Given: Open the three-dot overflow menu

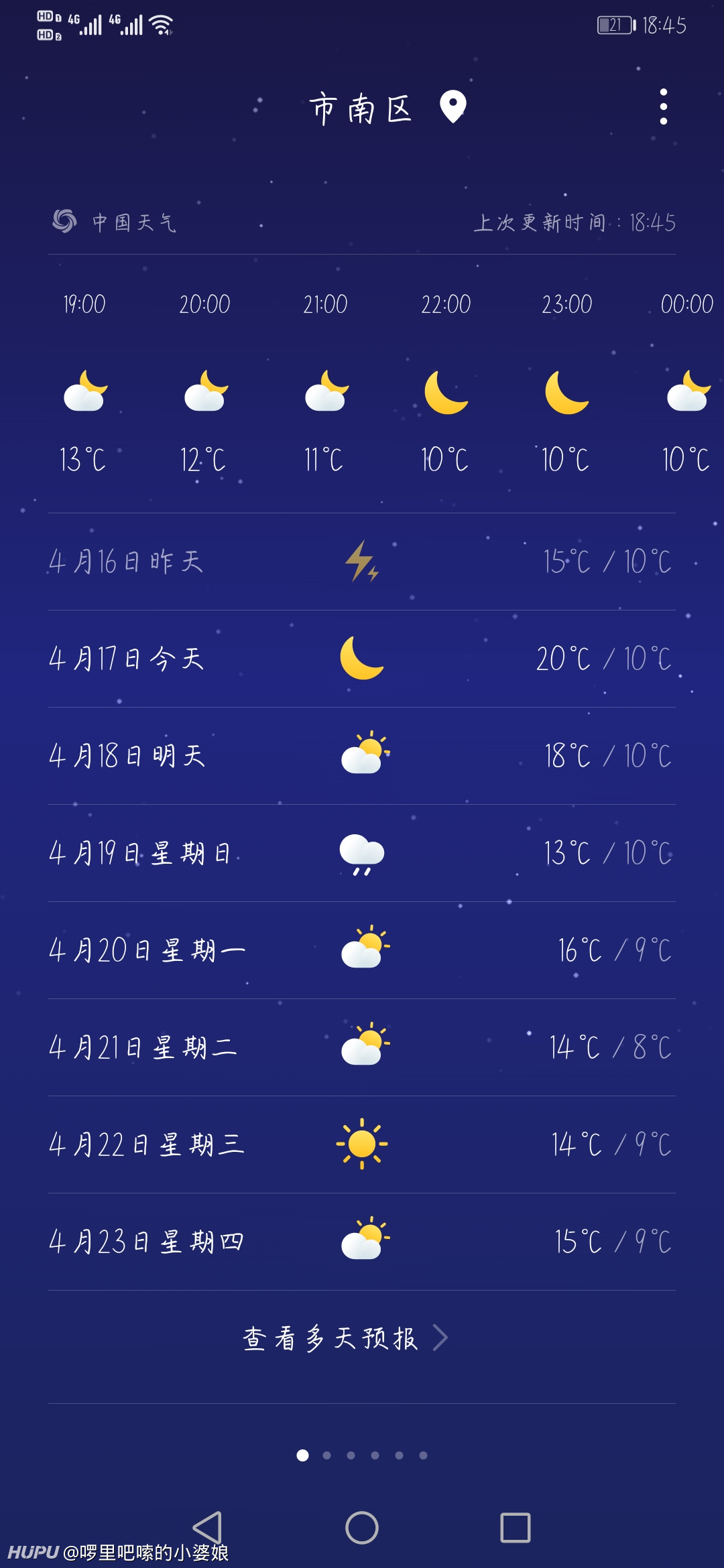Looking at the screenshot, I should pyautogui.click(x=663, y=107).
